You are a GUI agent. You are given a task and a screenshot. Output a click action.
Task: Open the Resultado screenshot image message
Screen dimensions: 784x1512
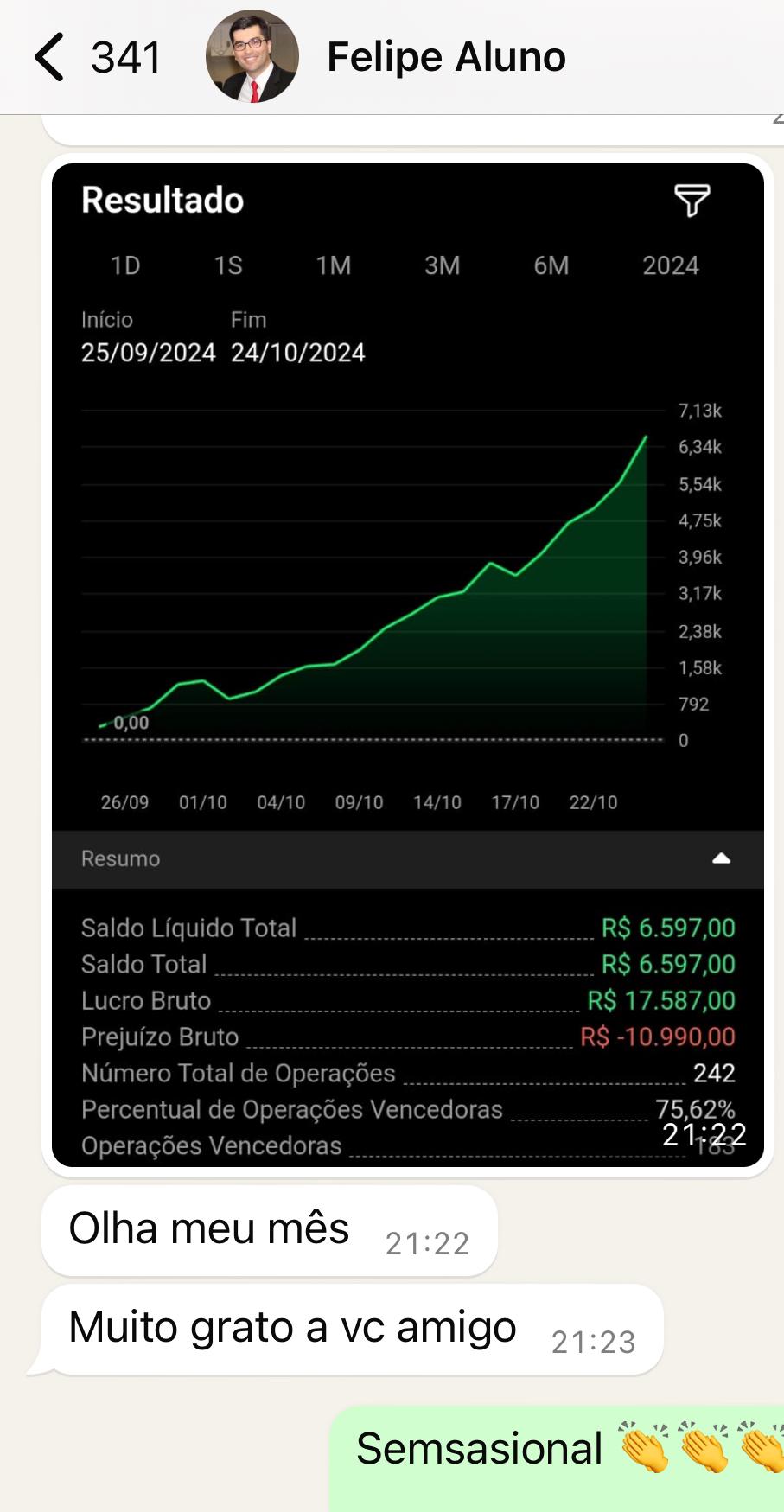[x=407, y=605]
